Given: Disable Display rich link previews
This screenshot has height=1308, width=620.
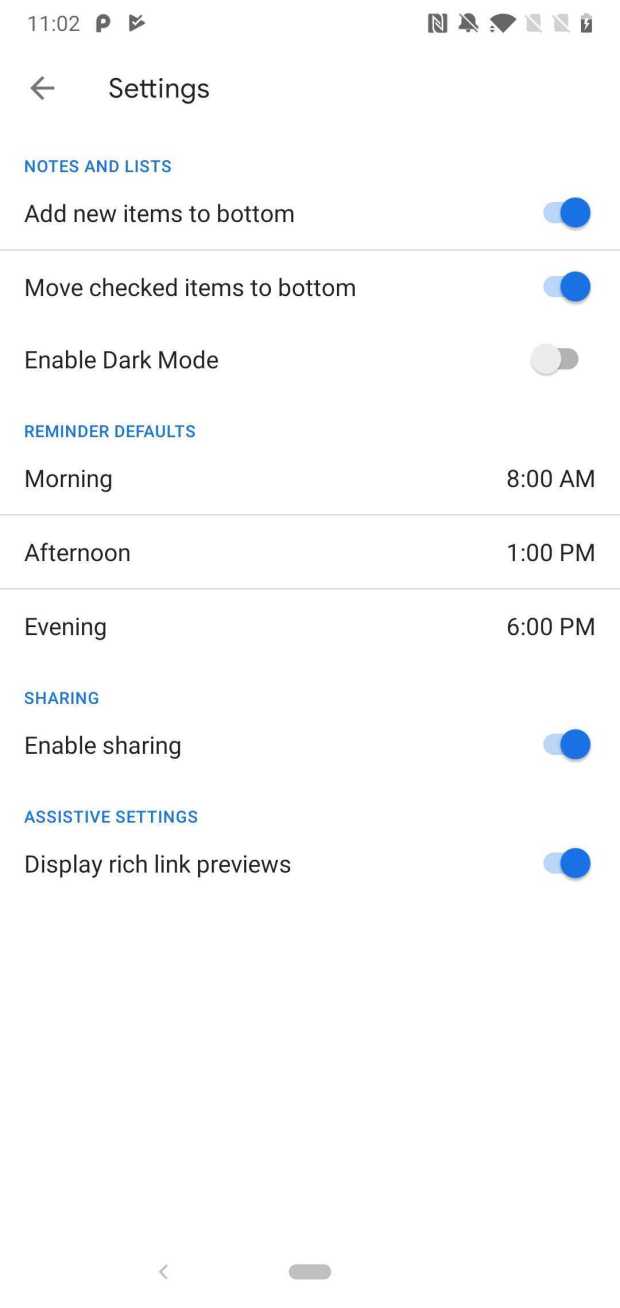Looking at the screenshot, I should (x=567, y=864).
